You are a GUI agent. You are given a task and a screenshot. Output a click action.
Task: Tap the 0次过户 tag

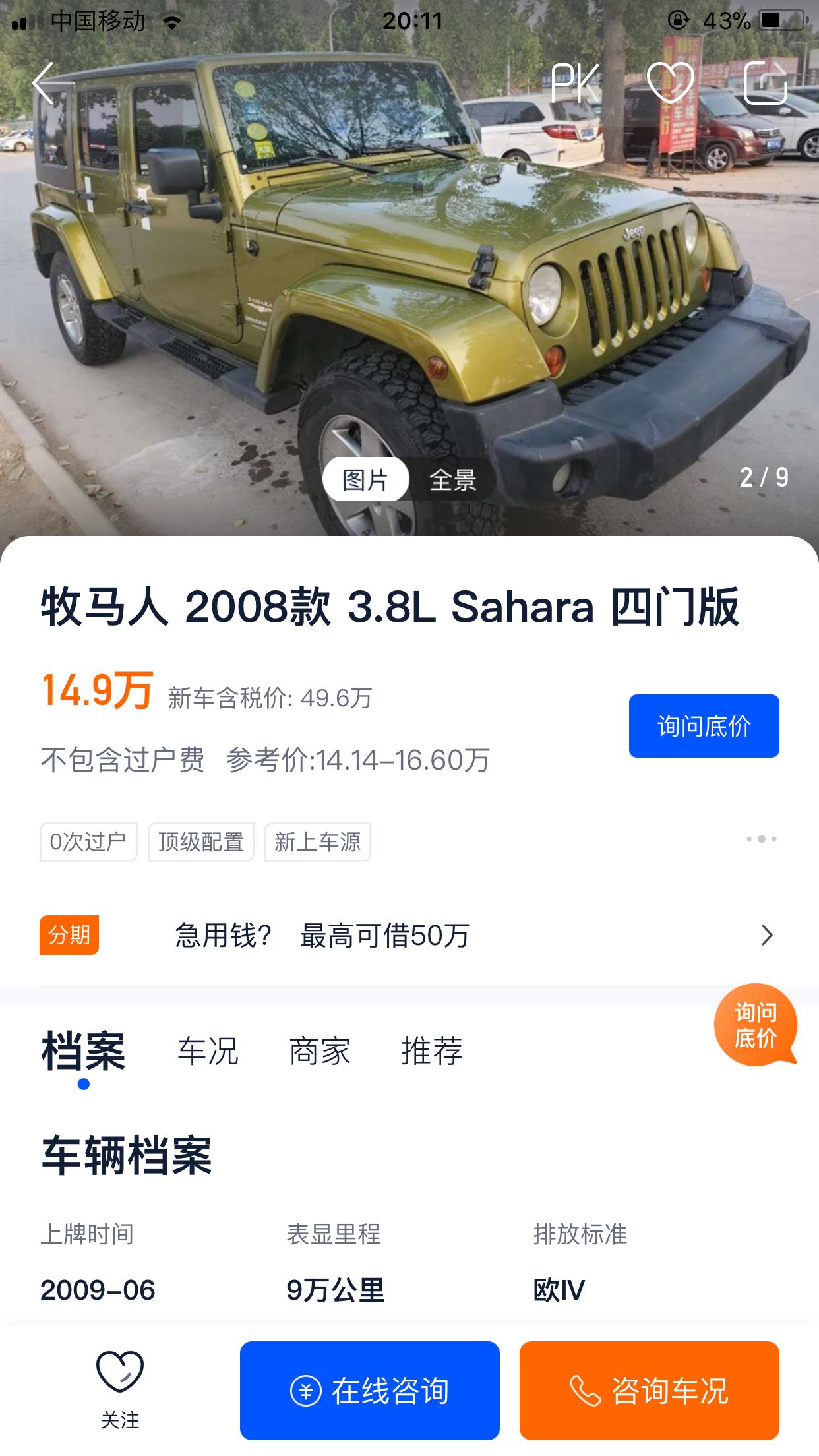[88, 842]
